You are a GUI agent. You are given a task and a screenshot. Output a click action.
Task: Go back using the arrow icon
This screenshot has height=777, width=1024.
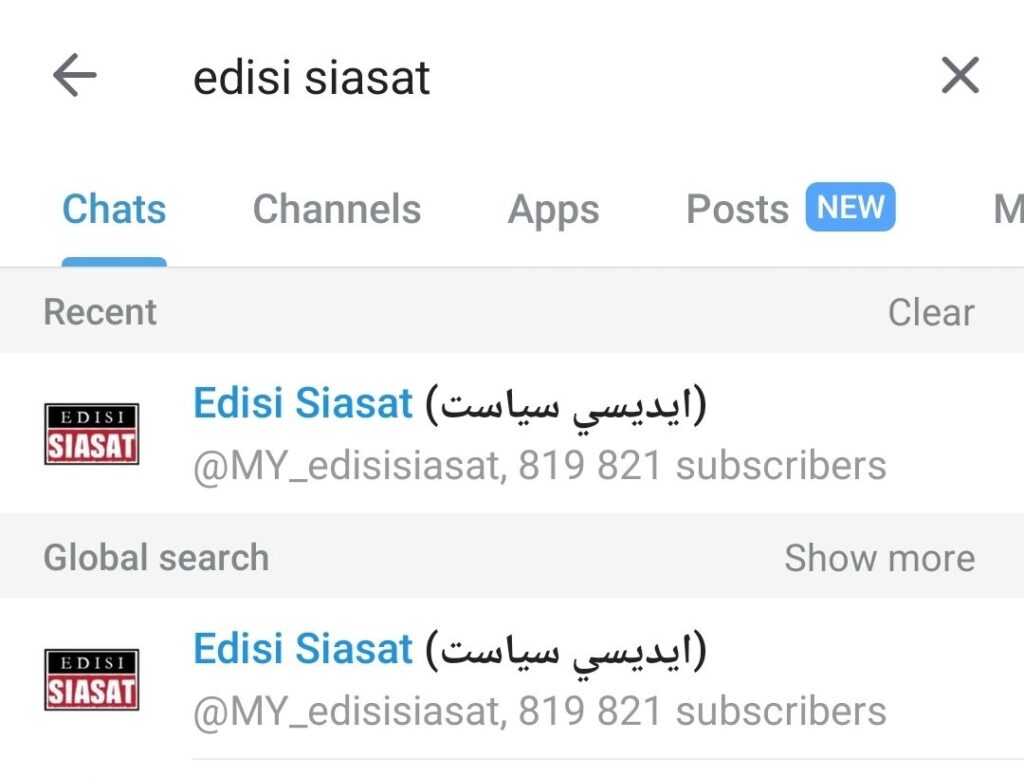point(74,76)
